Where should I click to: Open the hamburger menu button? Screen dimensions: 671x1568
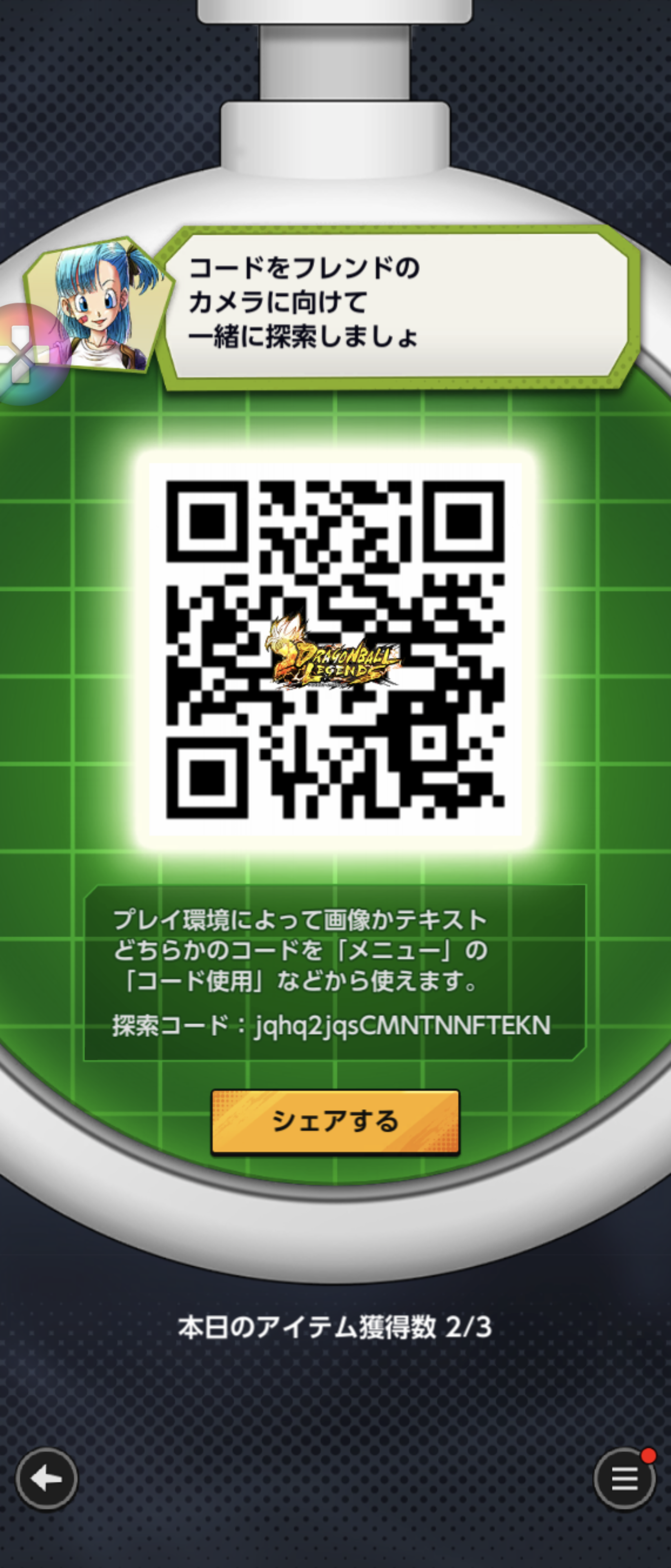pyautogui.click(x=624, y=1479)
